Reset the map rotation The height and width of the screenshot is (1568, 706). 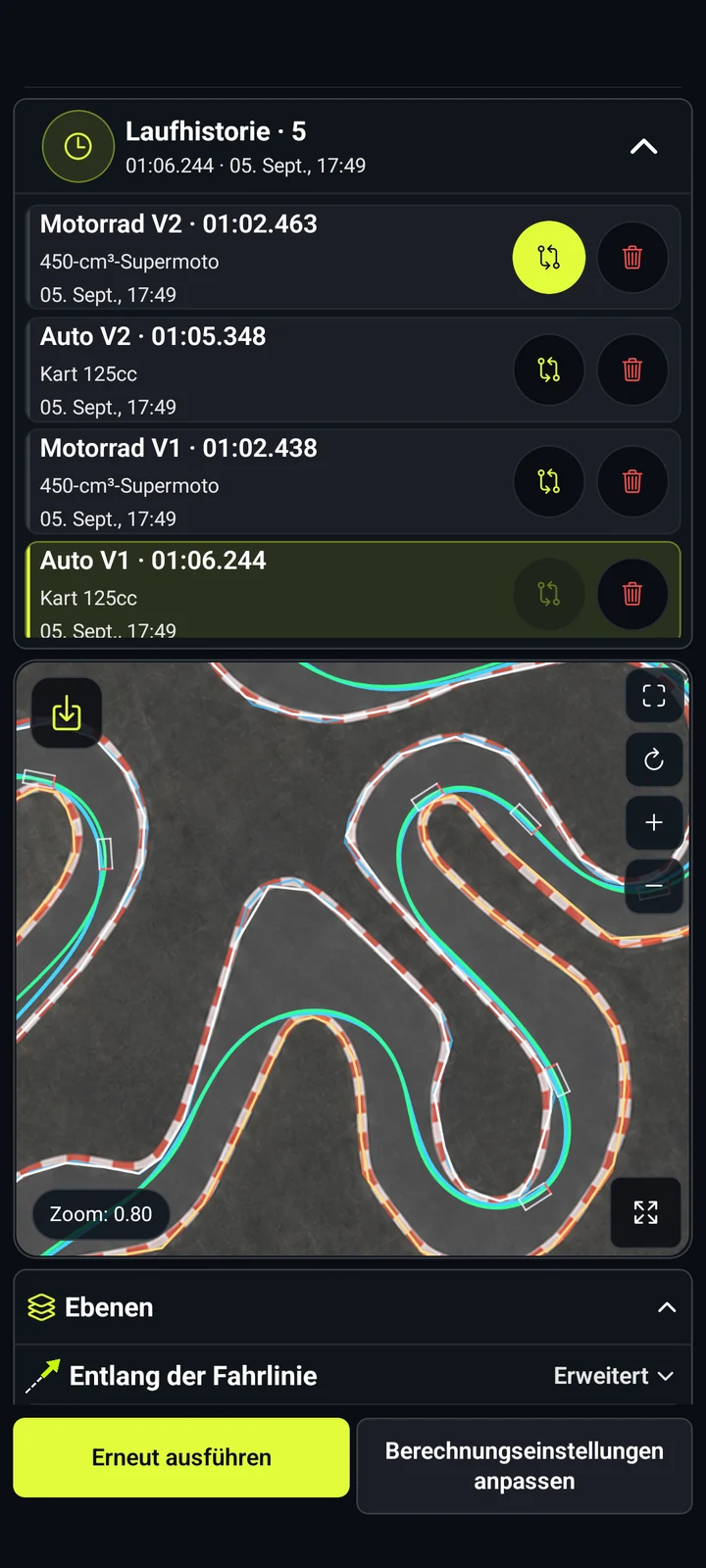coord(654,759)
